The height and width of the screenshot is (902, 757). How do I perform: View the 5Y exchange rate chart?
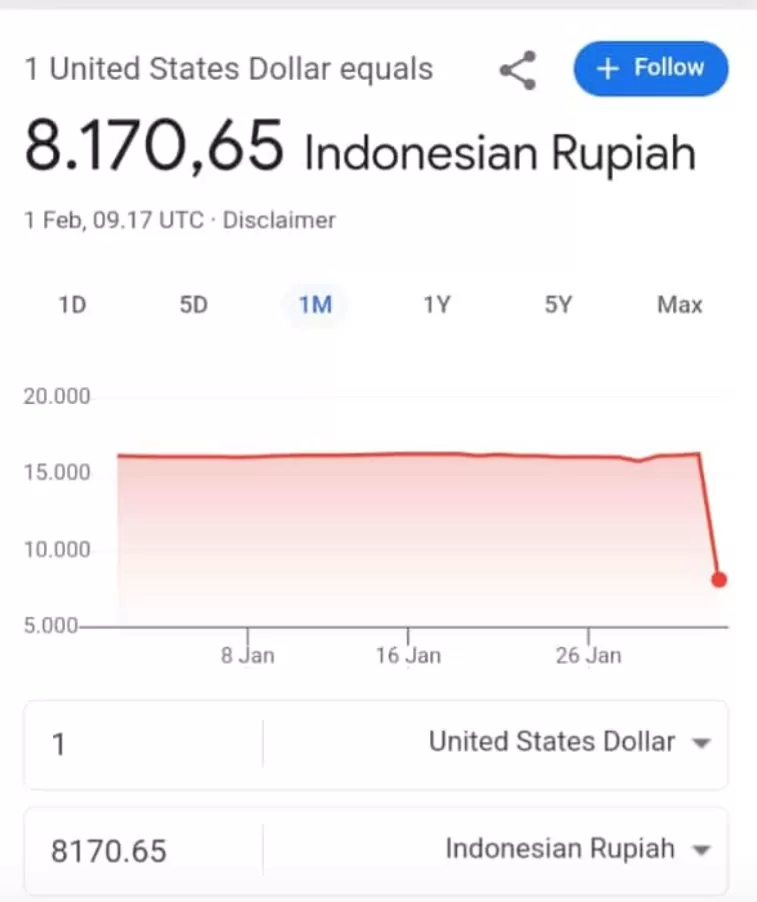(x=558, y=305)
